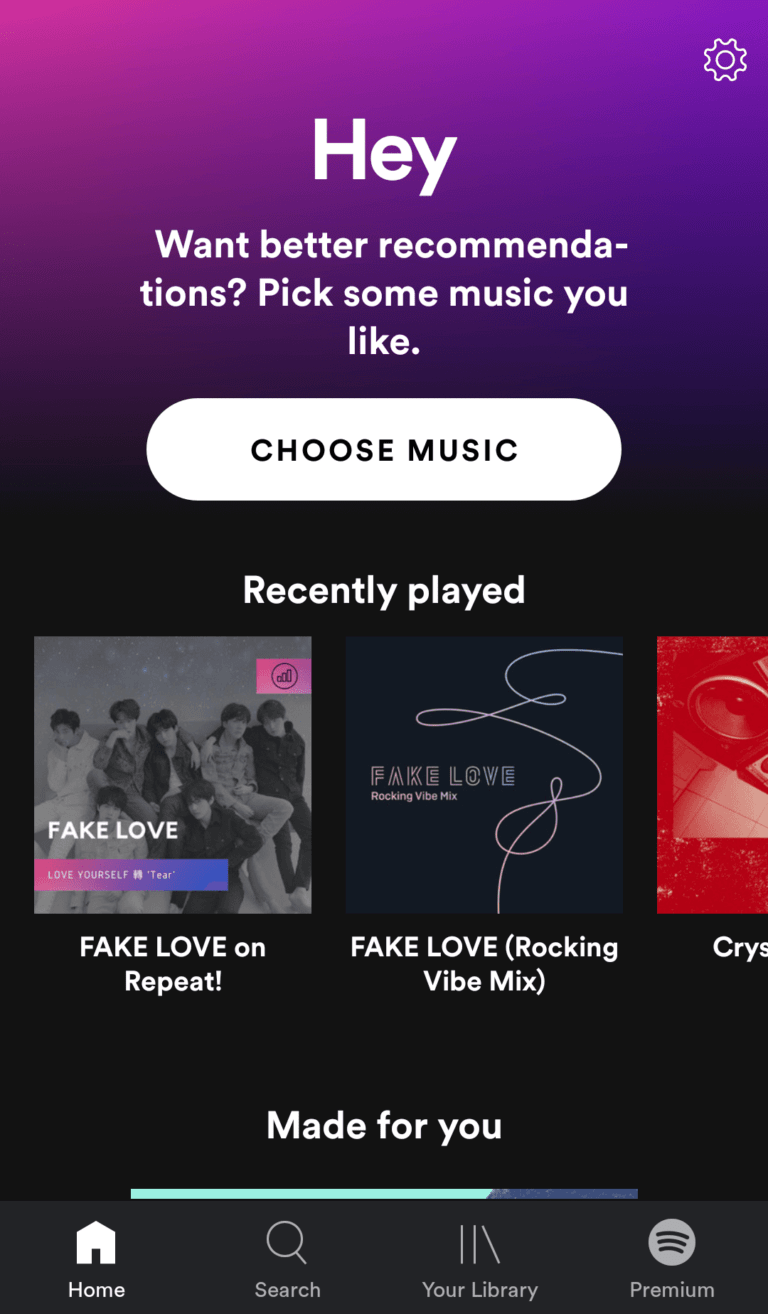Switch to Your Library tab

pos(480,1258)
